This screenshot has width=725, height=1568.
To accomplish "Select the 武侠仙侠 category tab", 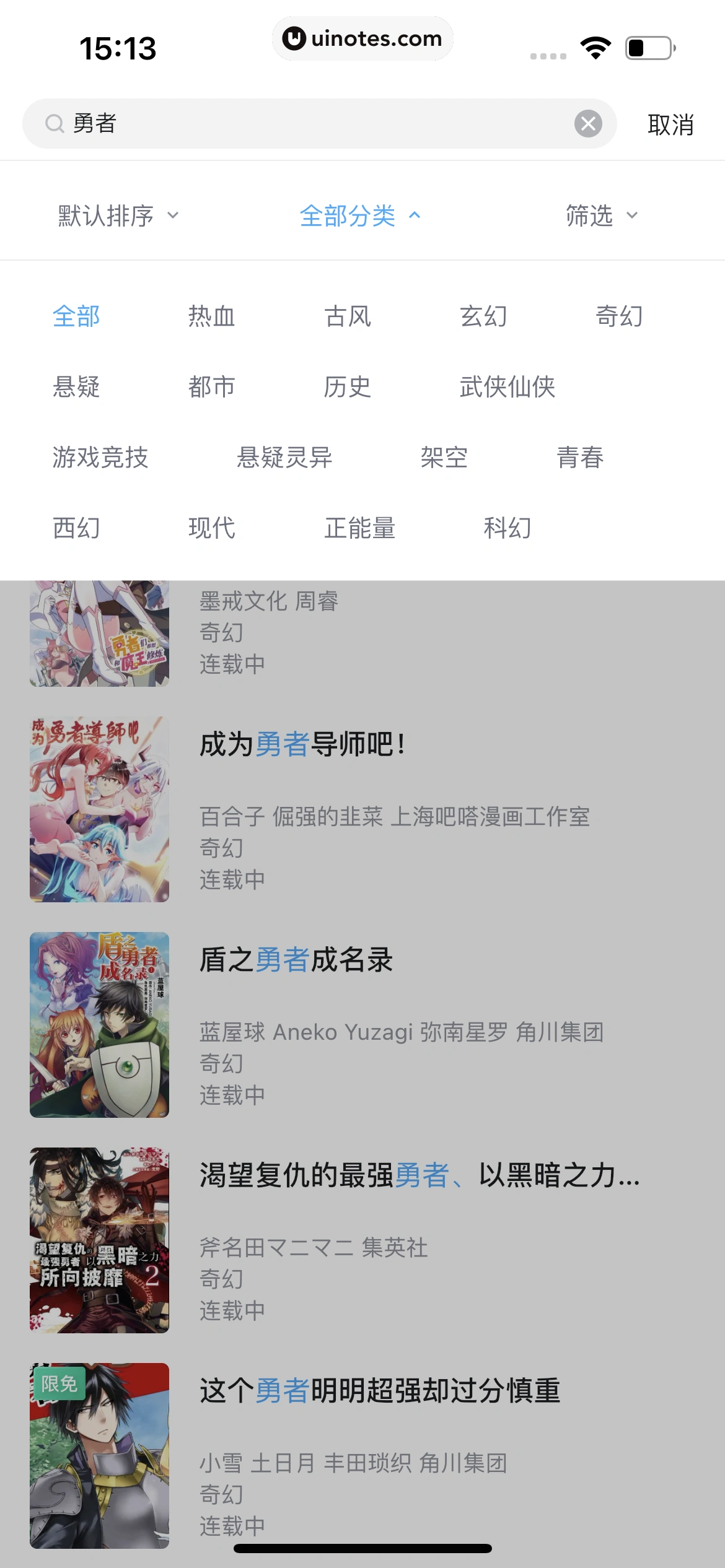I will coord(507,387).
